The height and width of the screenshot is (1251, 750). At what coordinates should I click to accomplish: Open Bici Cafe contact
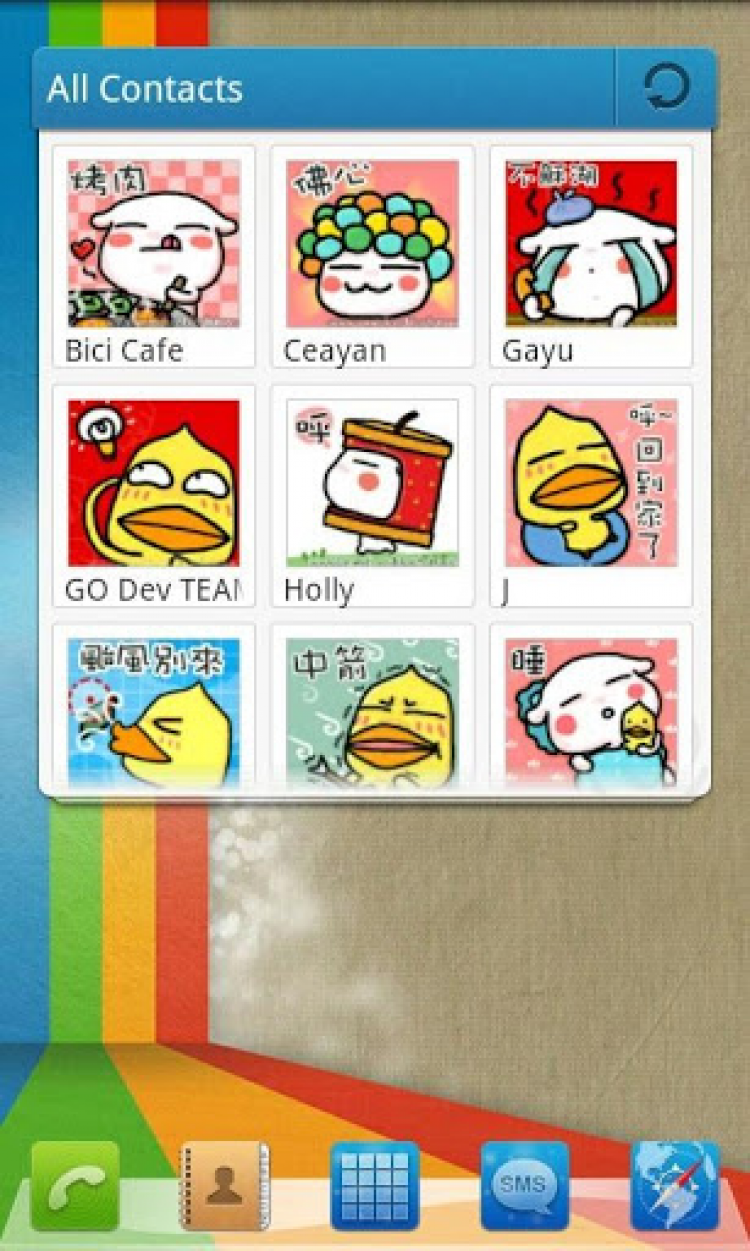coord(154,256)
